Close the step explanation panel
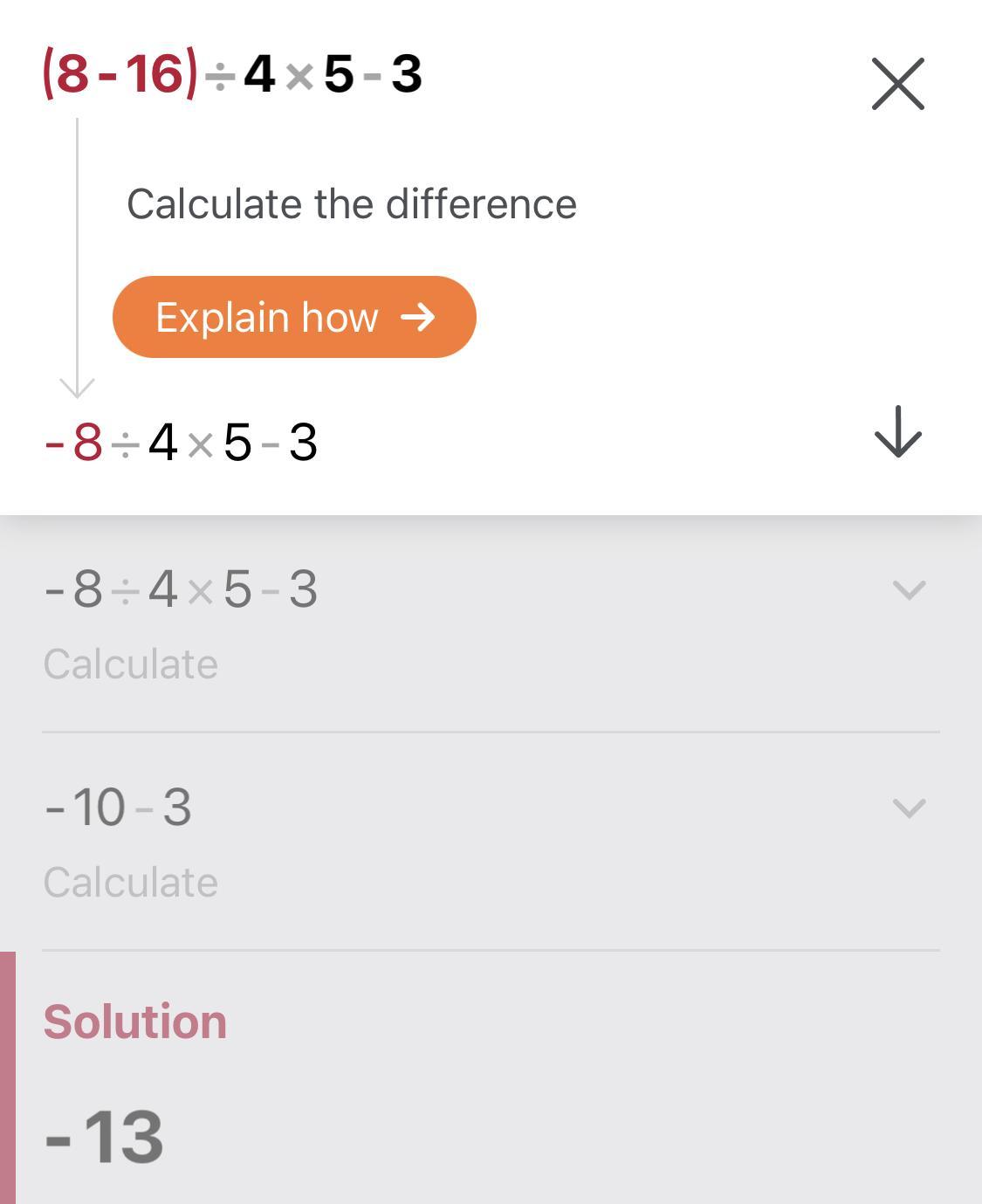Image resolution: width=982 pixels, height=1204 pixels. 897,84
